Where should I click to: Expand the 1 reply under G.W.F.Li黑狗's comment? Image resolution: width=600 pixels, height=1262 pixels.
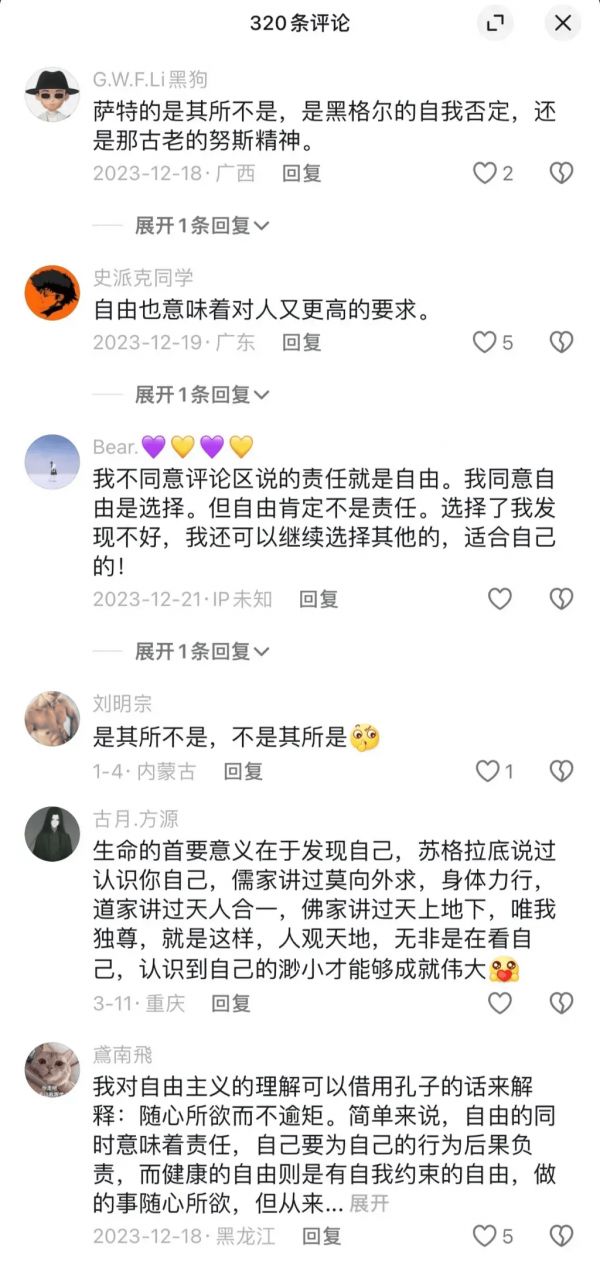point(202,226)
